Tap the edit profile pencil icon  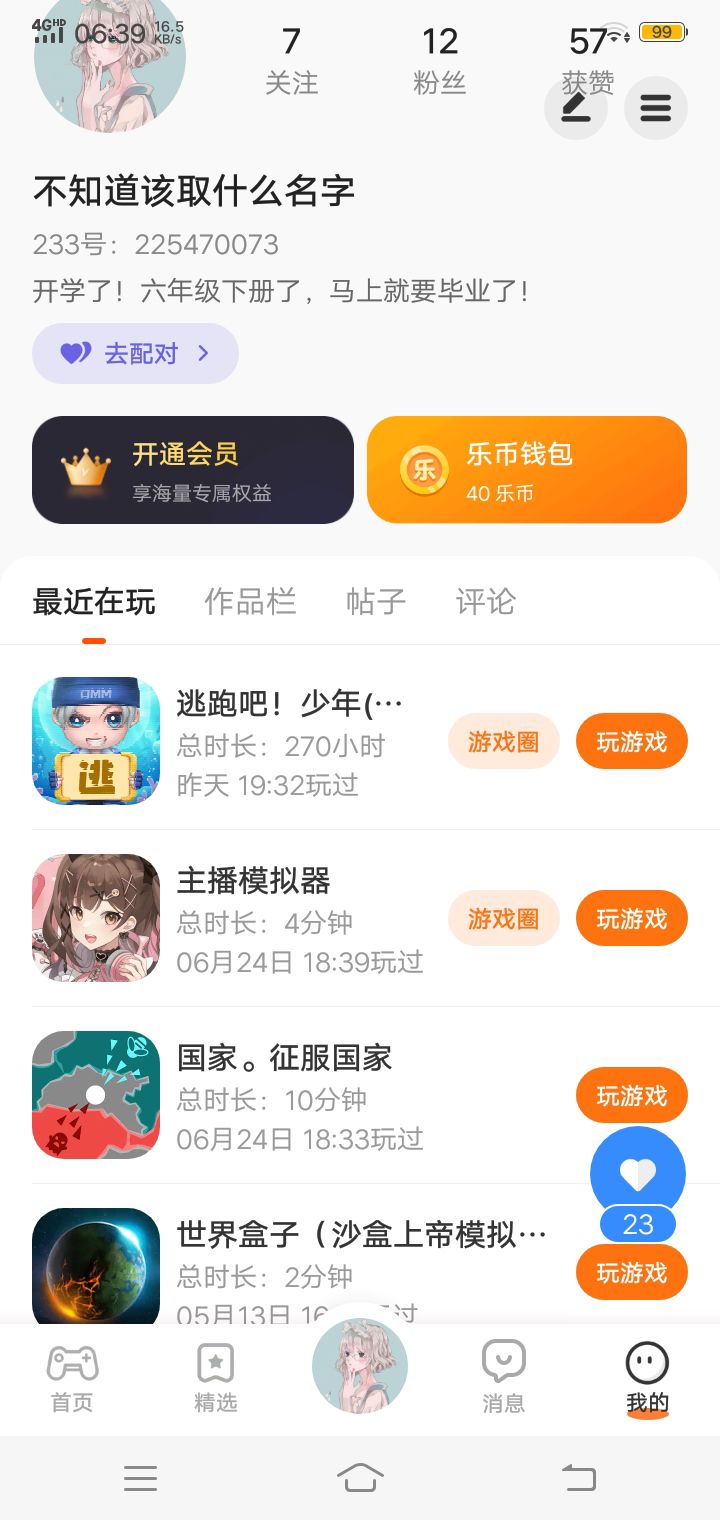(576, 107)
